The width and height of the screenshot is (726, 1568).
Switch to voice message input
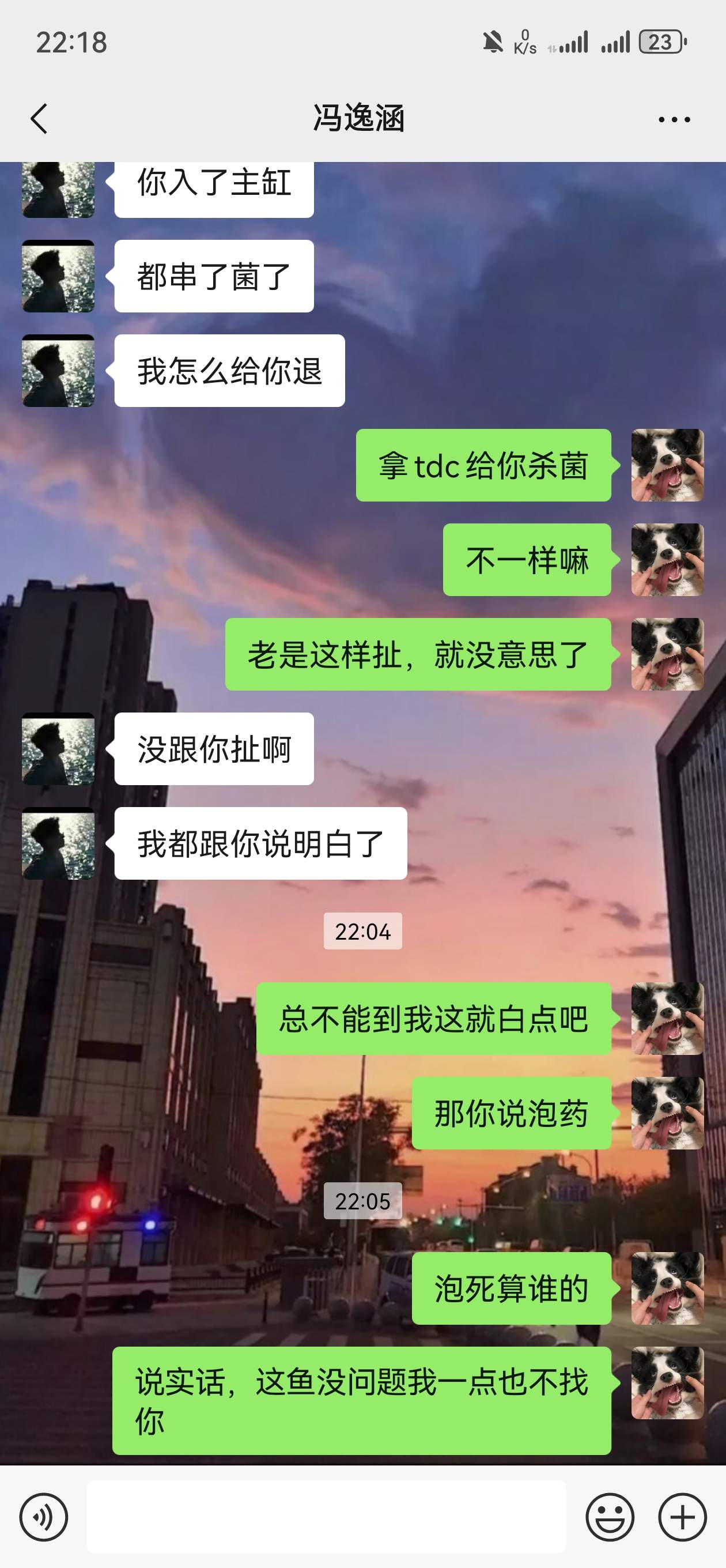43,1517
